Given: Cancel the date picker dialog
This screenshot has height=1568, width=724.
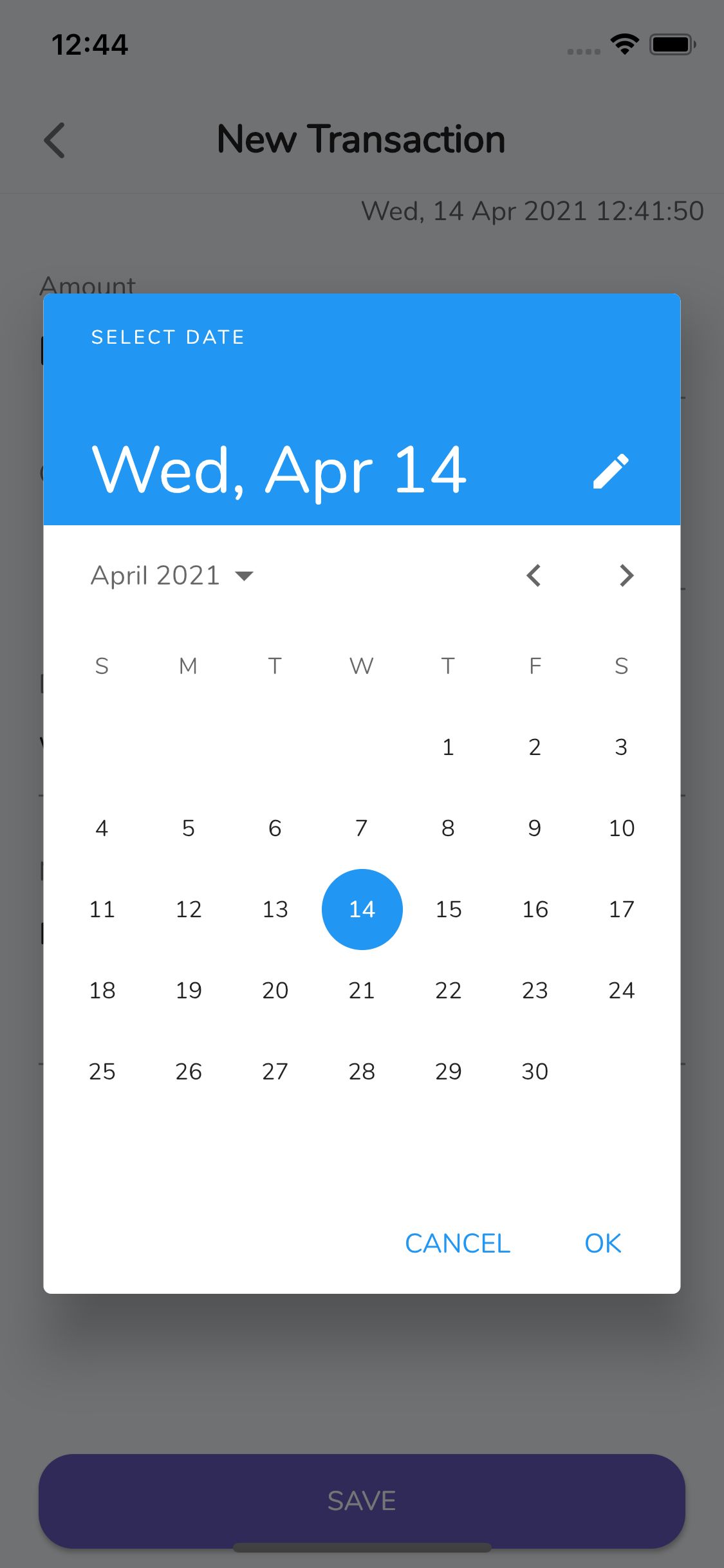Looking at the screenshot, I should click(458, 1244).
